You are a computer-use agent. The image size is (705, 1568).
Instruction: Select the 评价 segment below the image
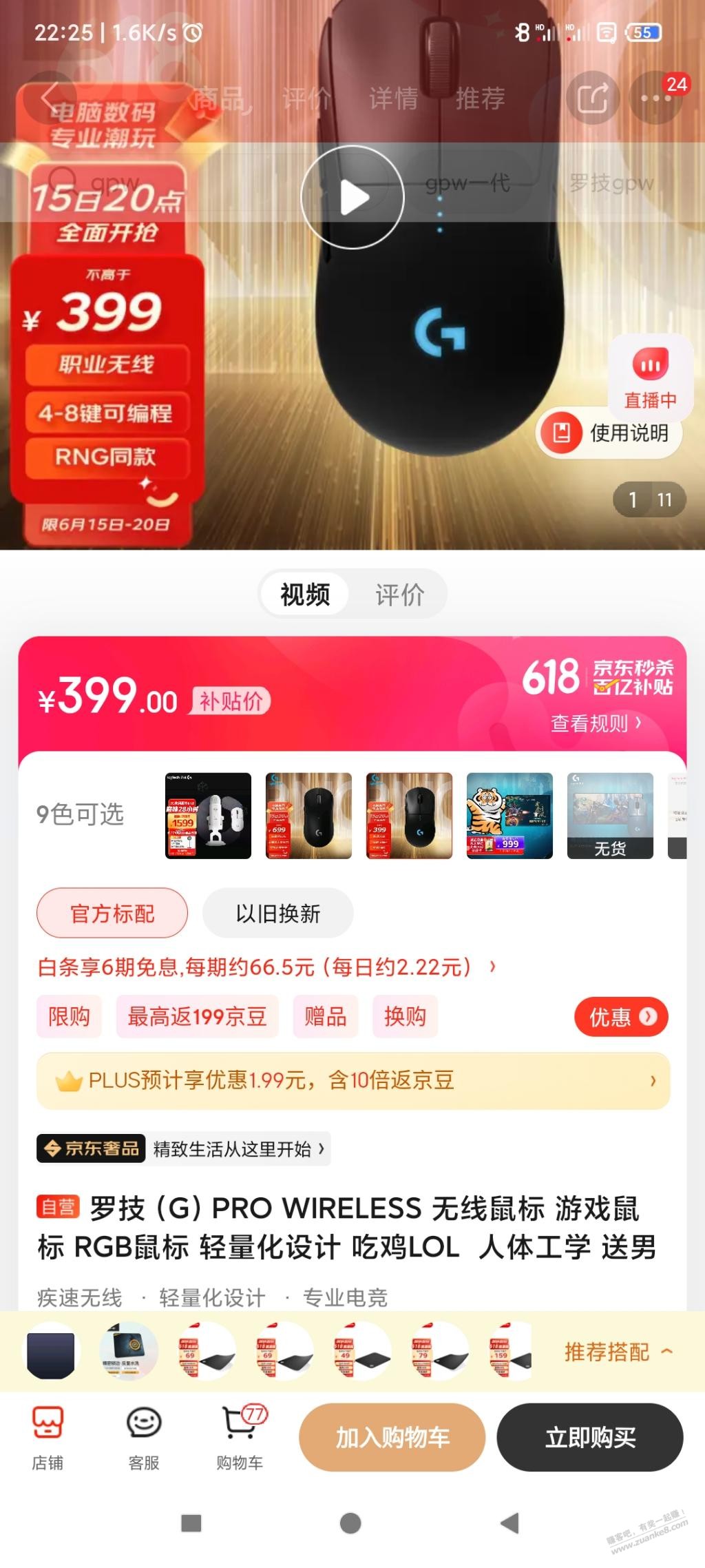coord(399,595)
